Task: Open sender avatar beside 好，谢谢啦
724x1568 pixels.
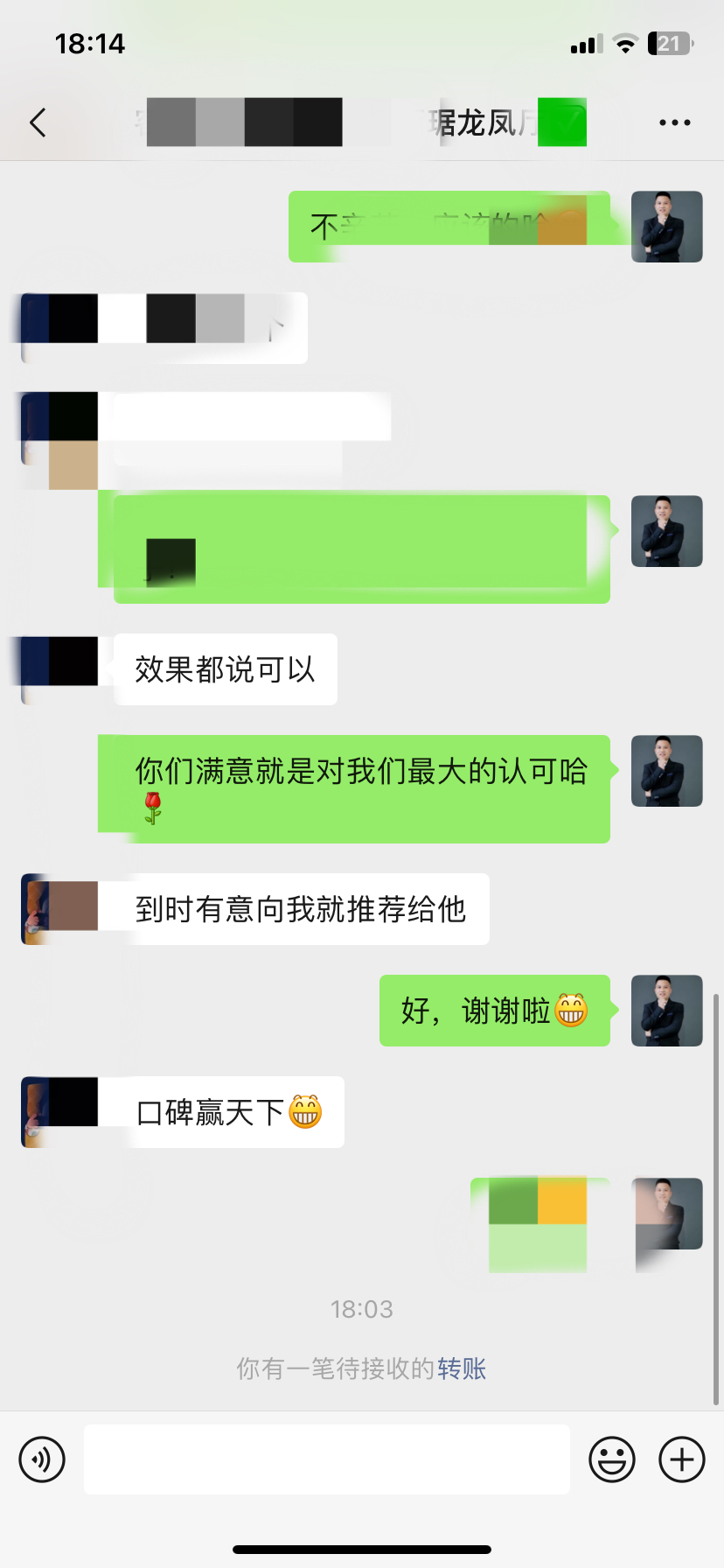Action: tap(666, 1011)
